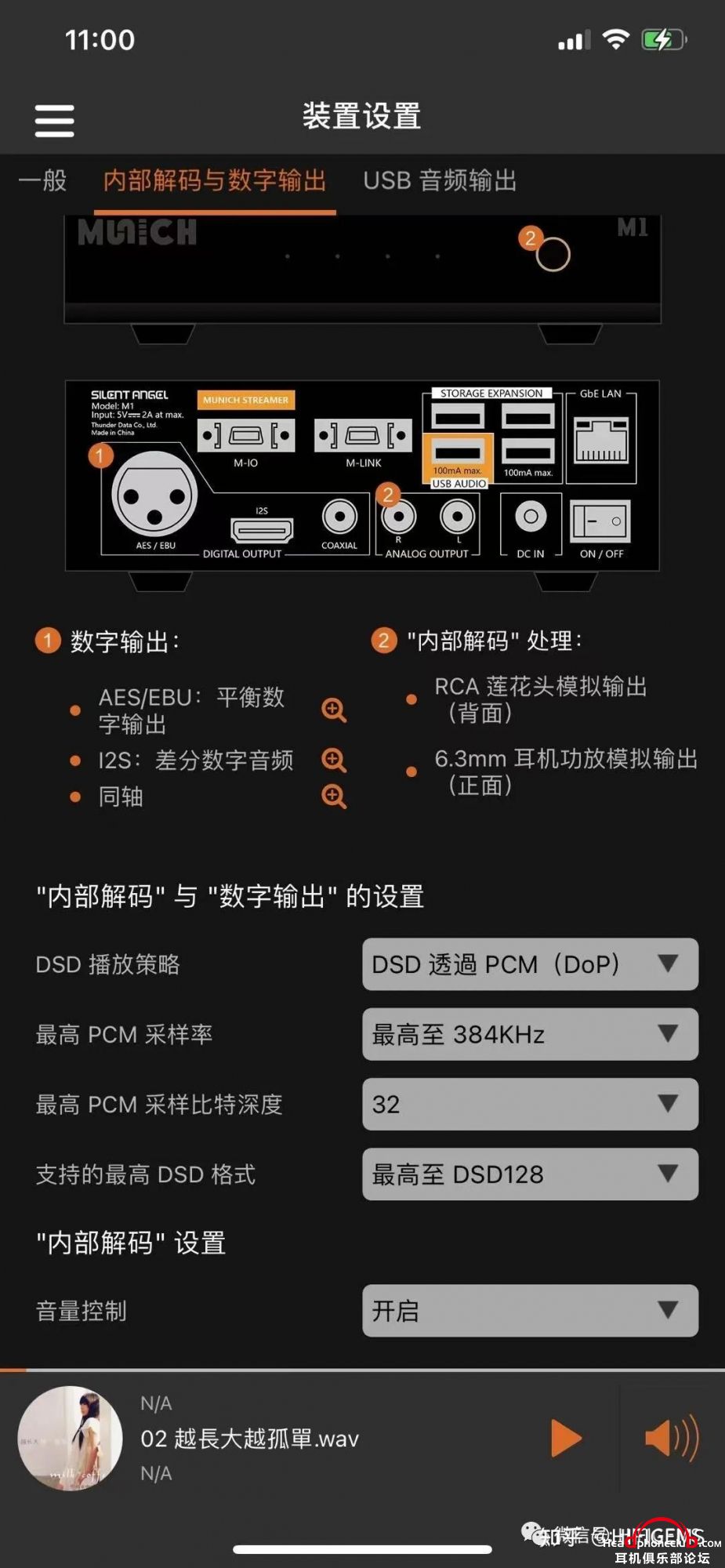Open the 最高 PCM 采样率 dropdown
725x1568 pixels.
click(x=530, y=1034)
